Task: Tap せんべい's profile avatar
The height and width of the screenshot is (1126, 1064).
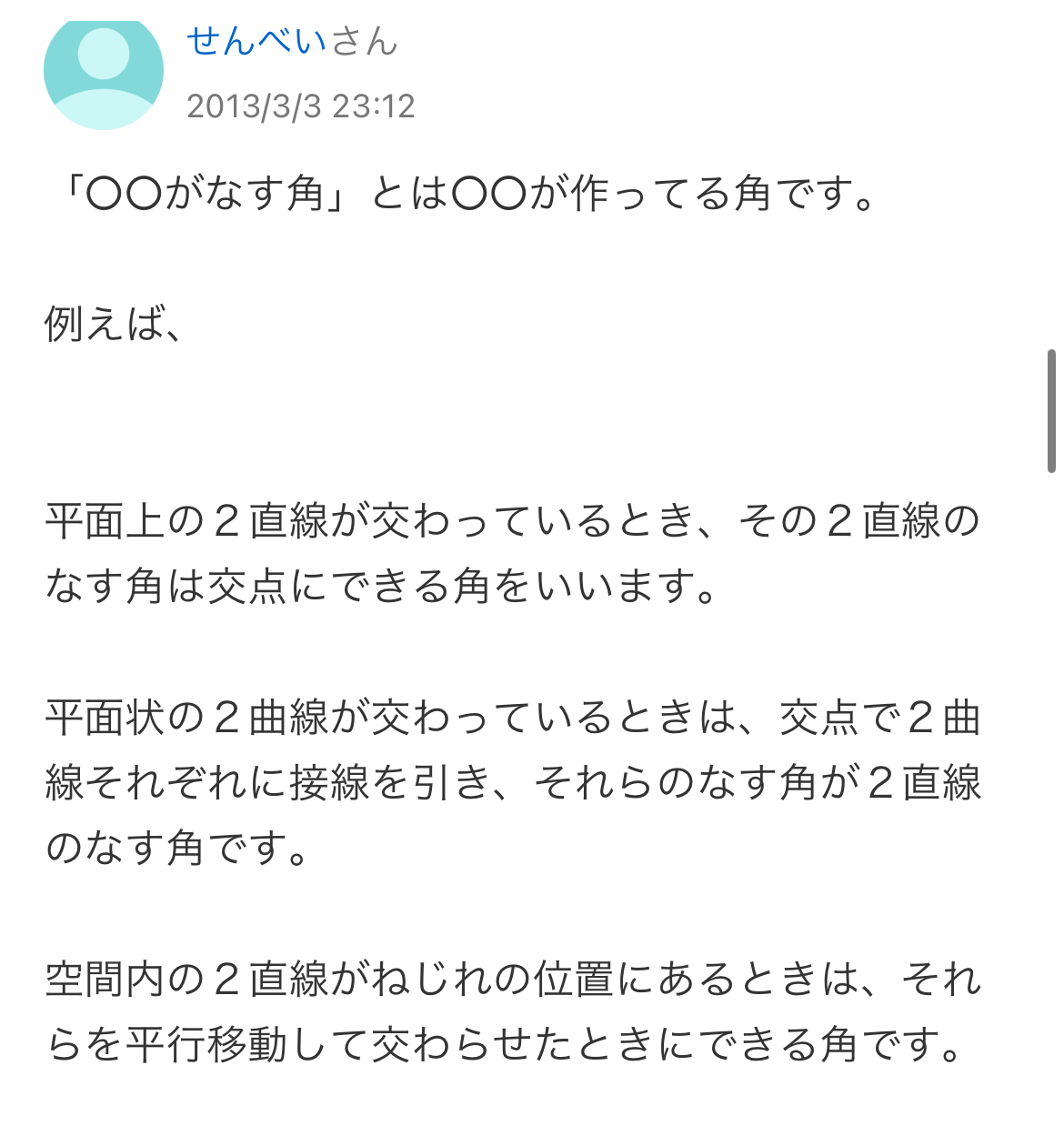Action: pos(104,73)
